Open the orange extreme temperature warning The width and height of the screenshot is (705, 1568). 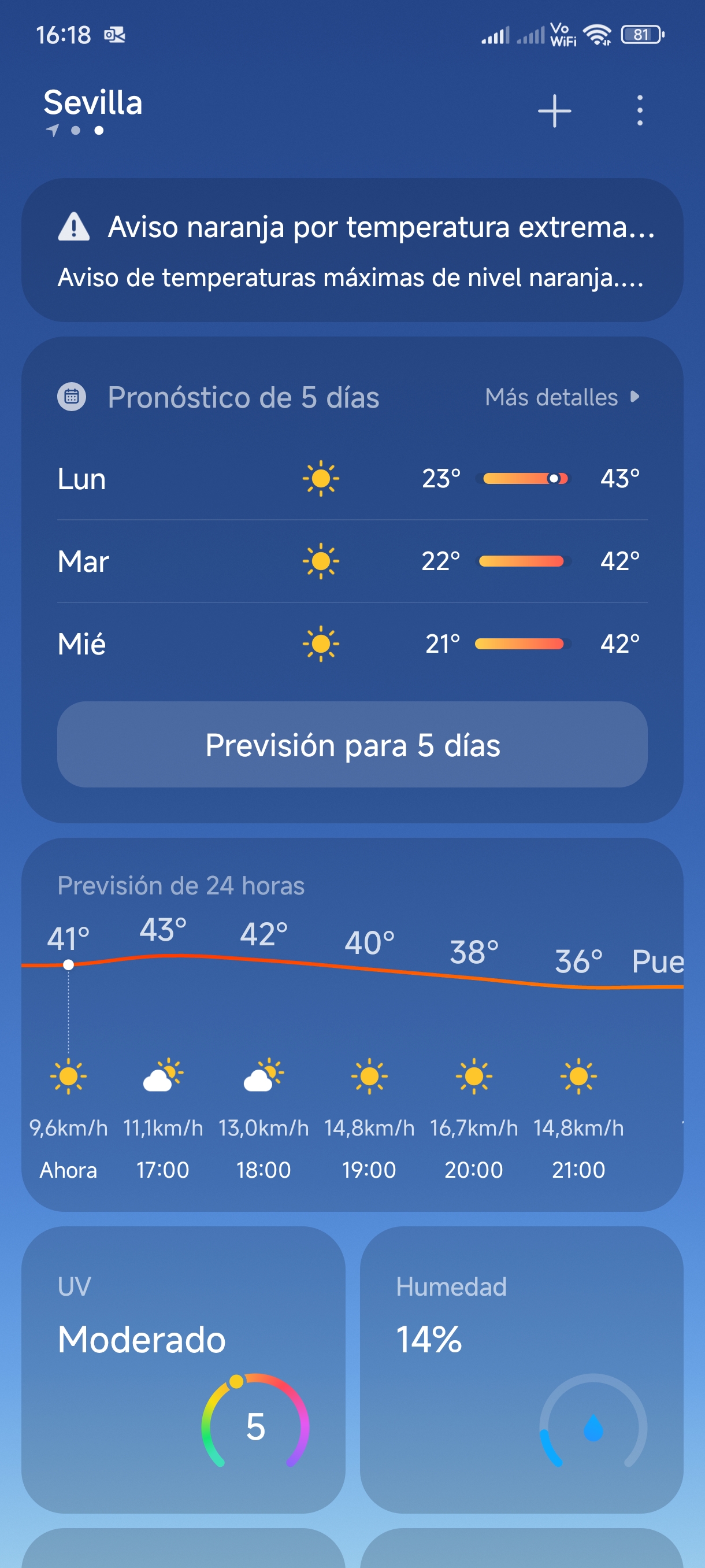[x=352, y=250]
